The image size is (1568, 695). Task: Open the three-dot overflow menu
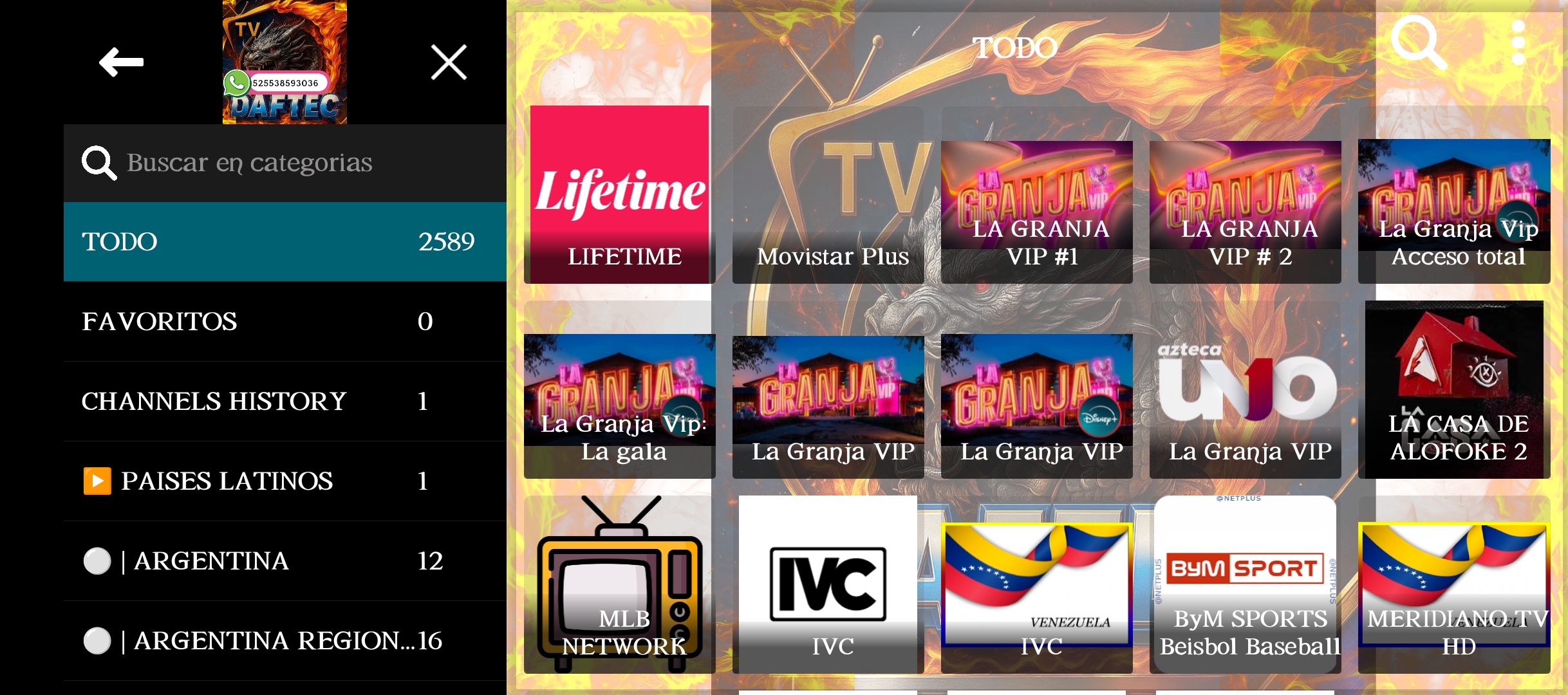(1518, 43)
